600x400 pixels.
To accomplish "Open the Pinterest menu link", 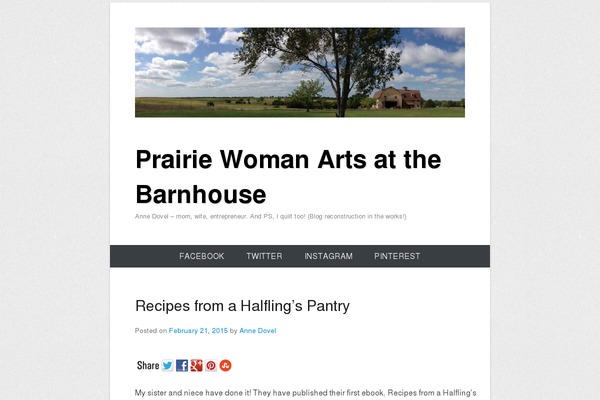I will 397,256.
